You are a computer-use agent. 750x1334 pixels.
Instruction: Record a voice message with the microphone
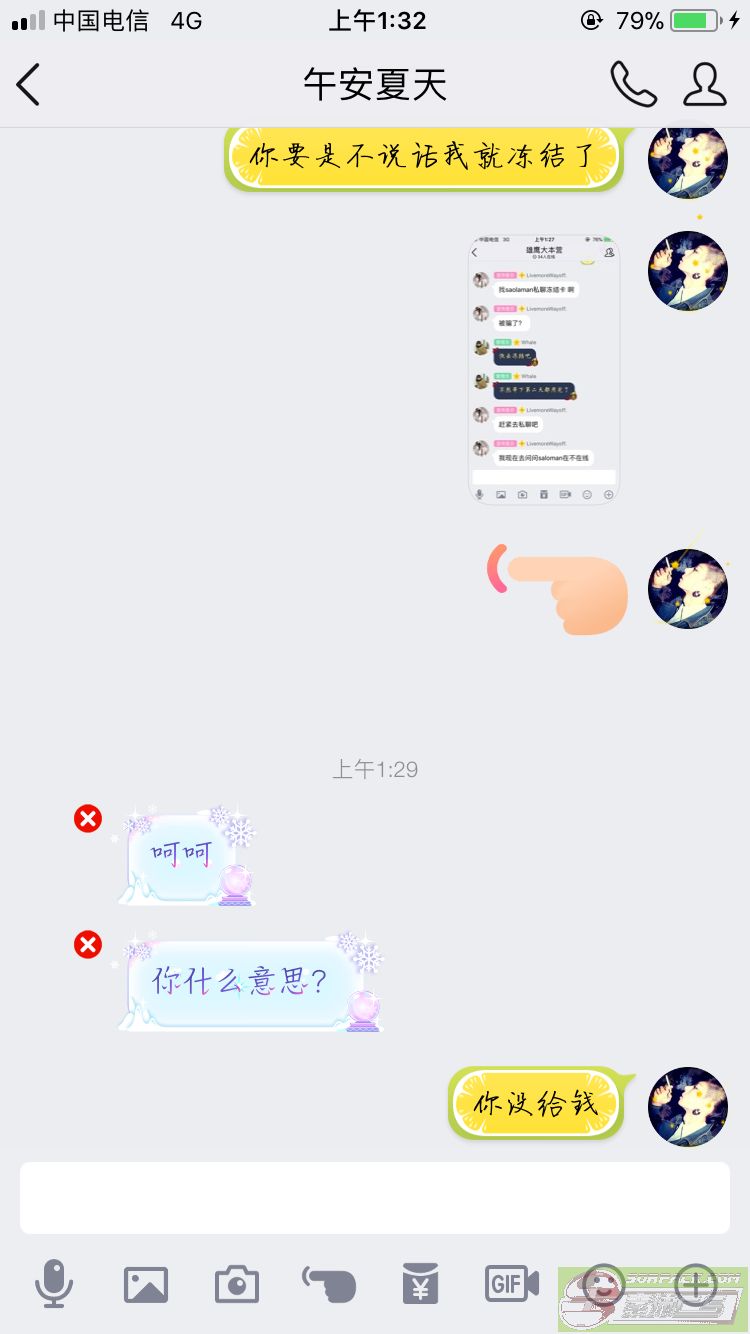(54, 1284)
